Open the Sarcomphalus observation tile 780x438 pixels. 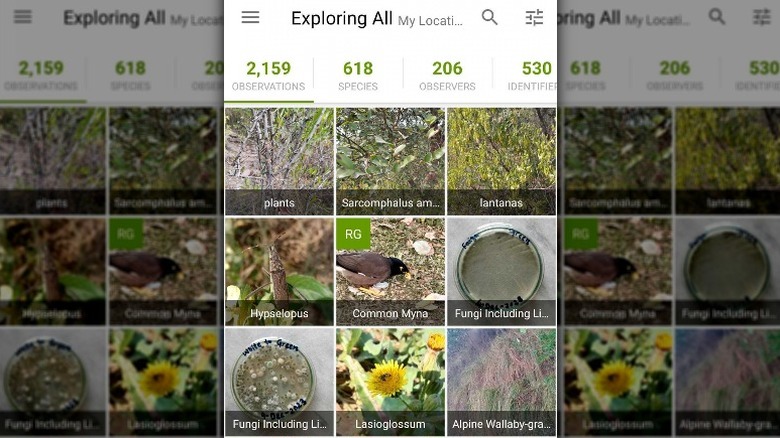[x=390, y=160]
